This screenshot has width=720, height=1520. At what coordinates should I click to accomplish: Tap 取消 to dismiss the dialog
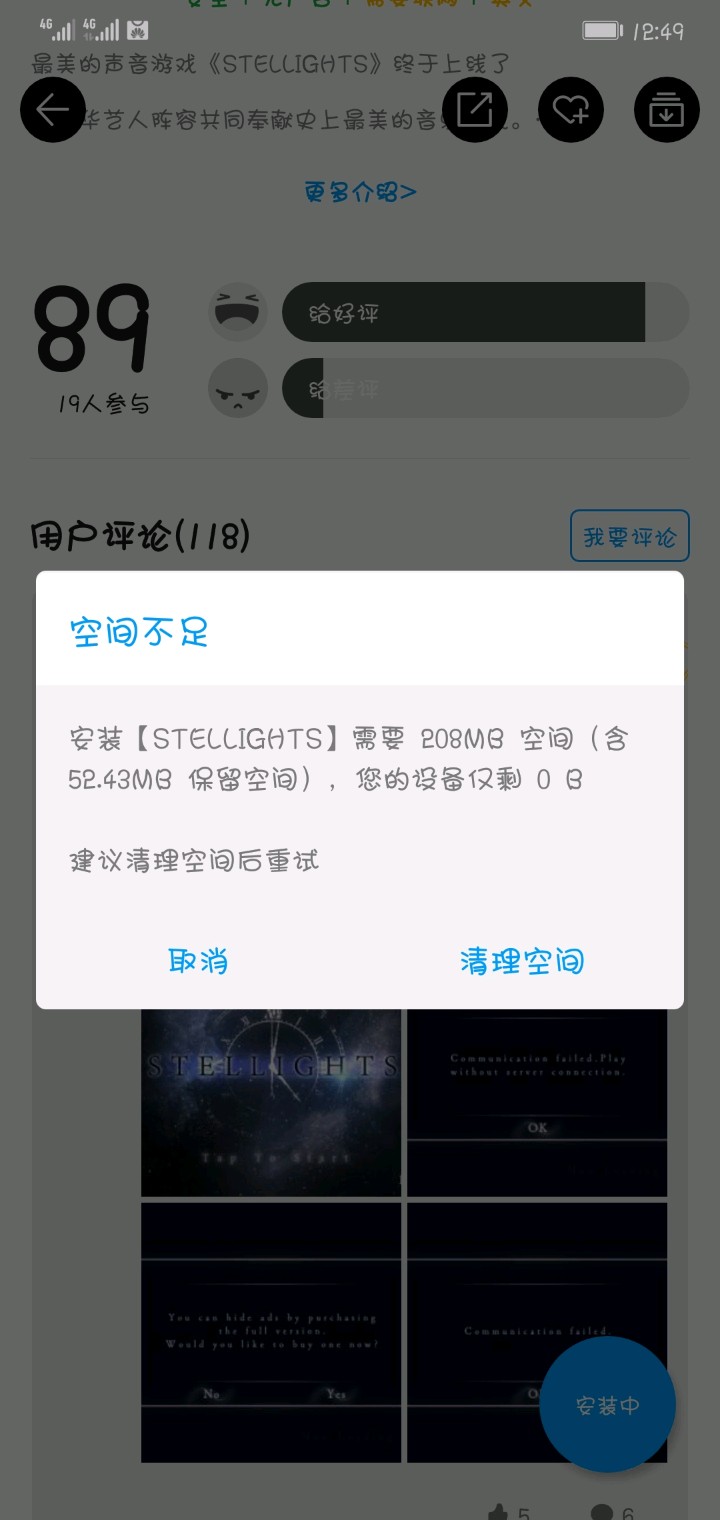(198, 961)
